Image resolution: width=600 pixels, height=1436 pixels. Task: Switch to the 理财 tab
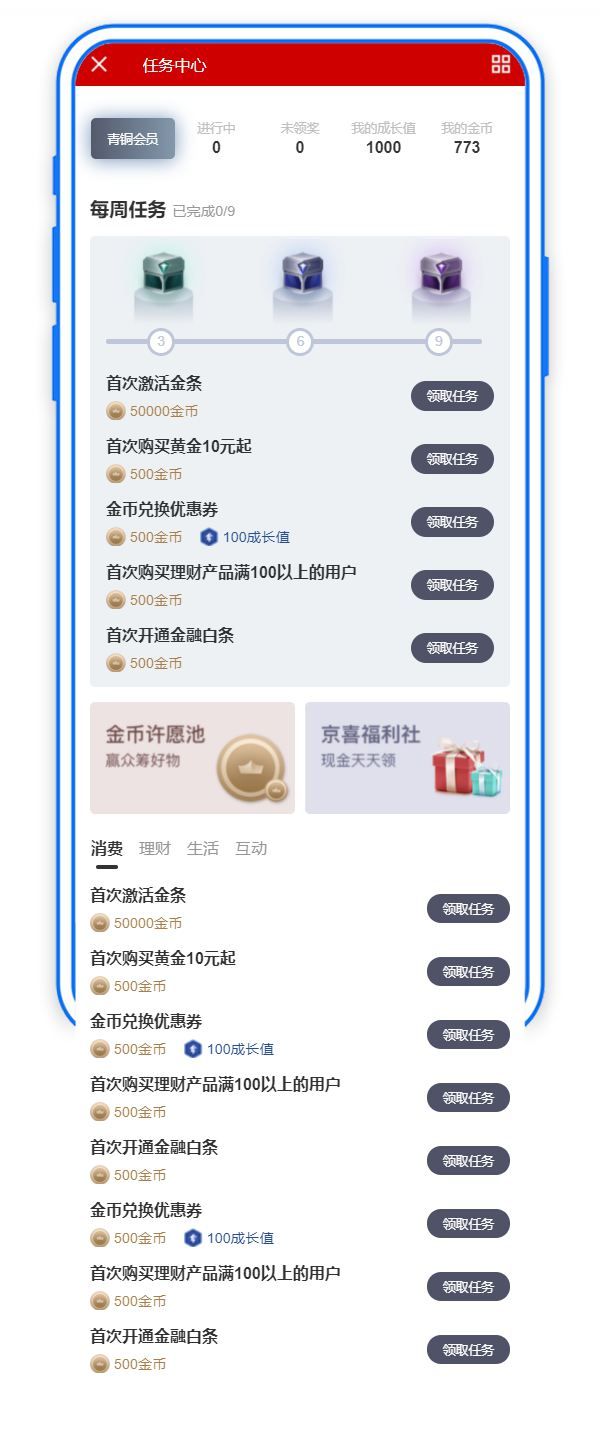tap(155, 849)
